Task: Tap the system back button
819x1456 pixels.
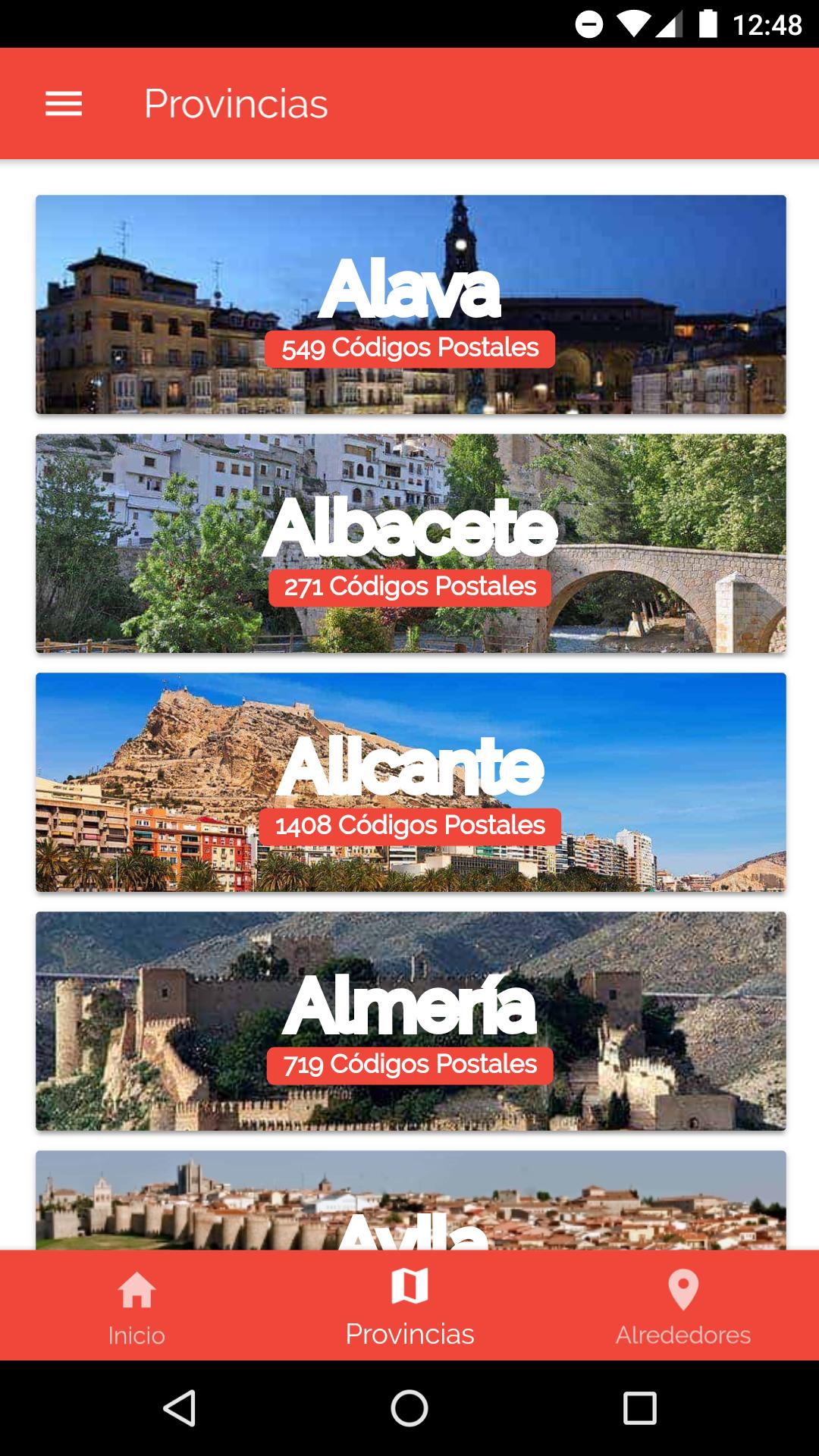Action: (180, 1409)
